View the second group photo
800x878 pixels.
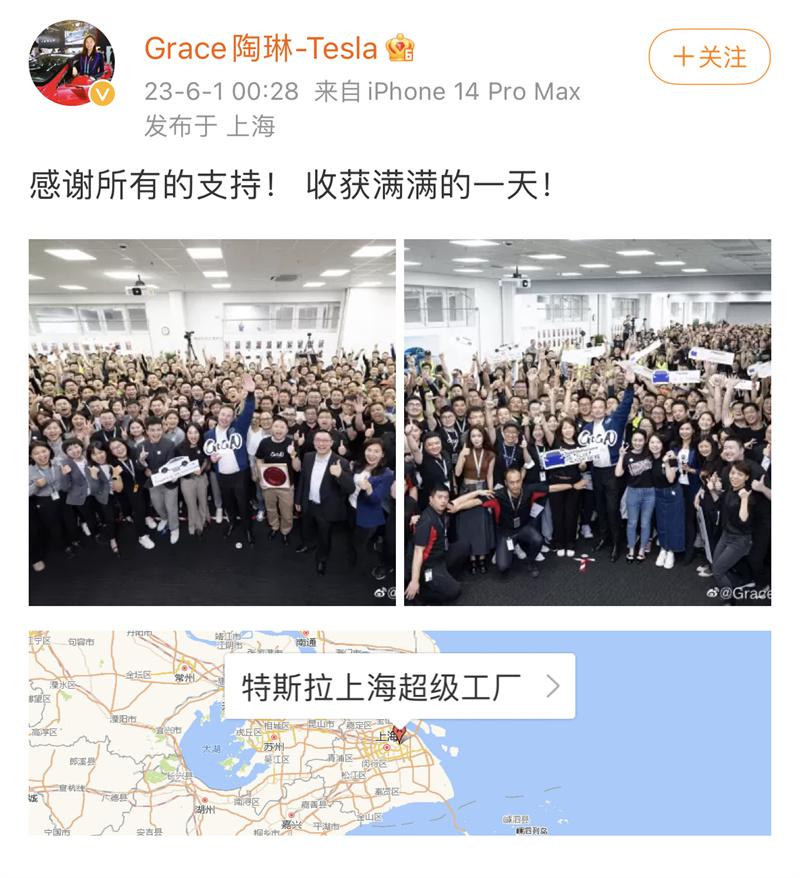587,422
